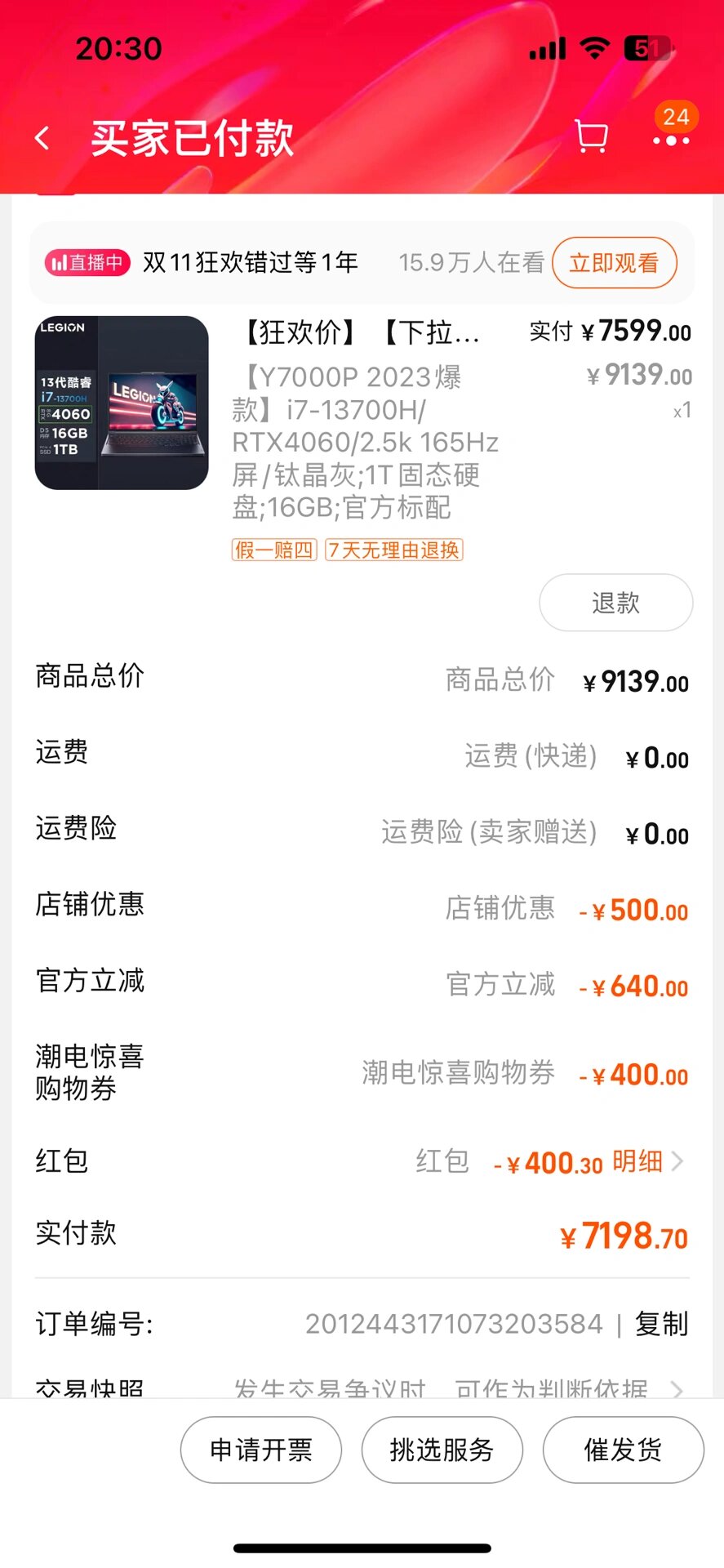Open the more options menu with badge 24

[x=671, y=140]
